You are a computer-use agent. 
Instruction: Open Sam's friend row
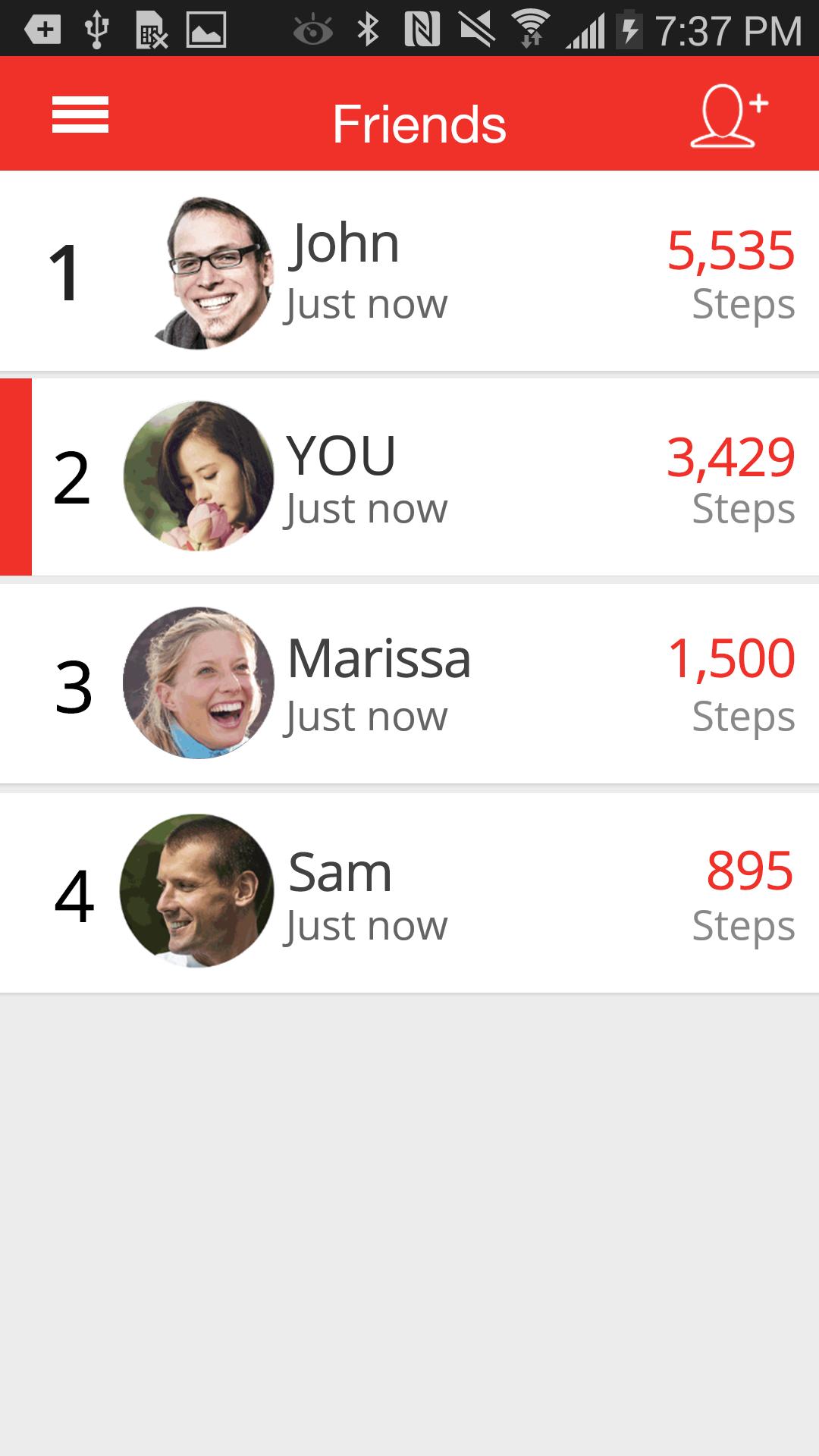tap(409, 893)
